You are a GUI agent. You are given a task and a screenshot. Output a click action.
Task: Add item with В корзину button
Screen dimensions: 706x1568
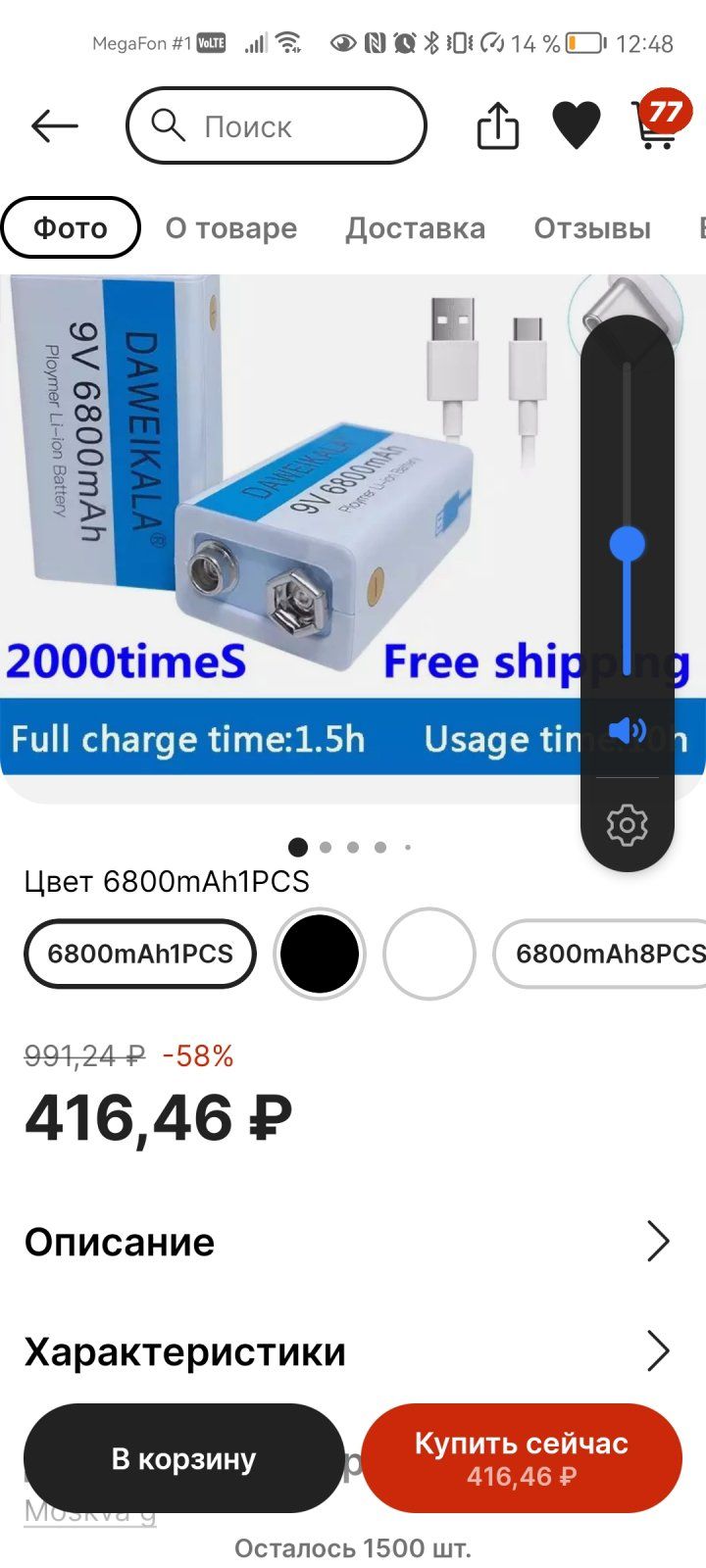point(183,1458)
